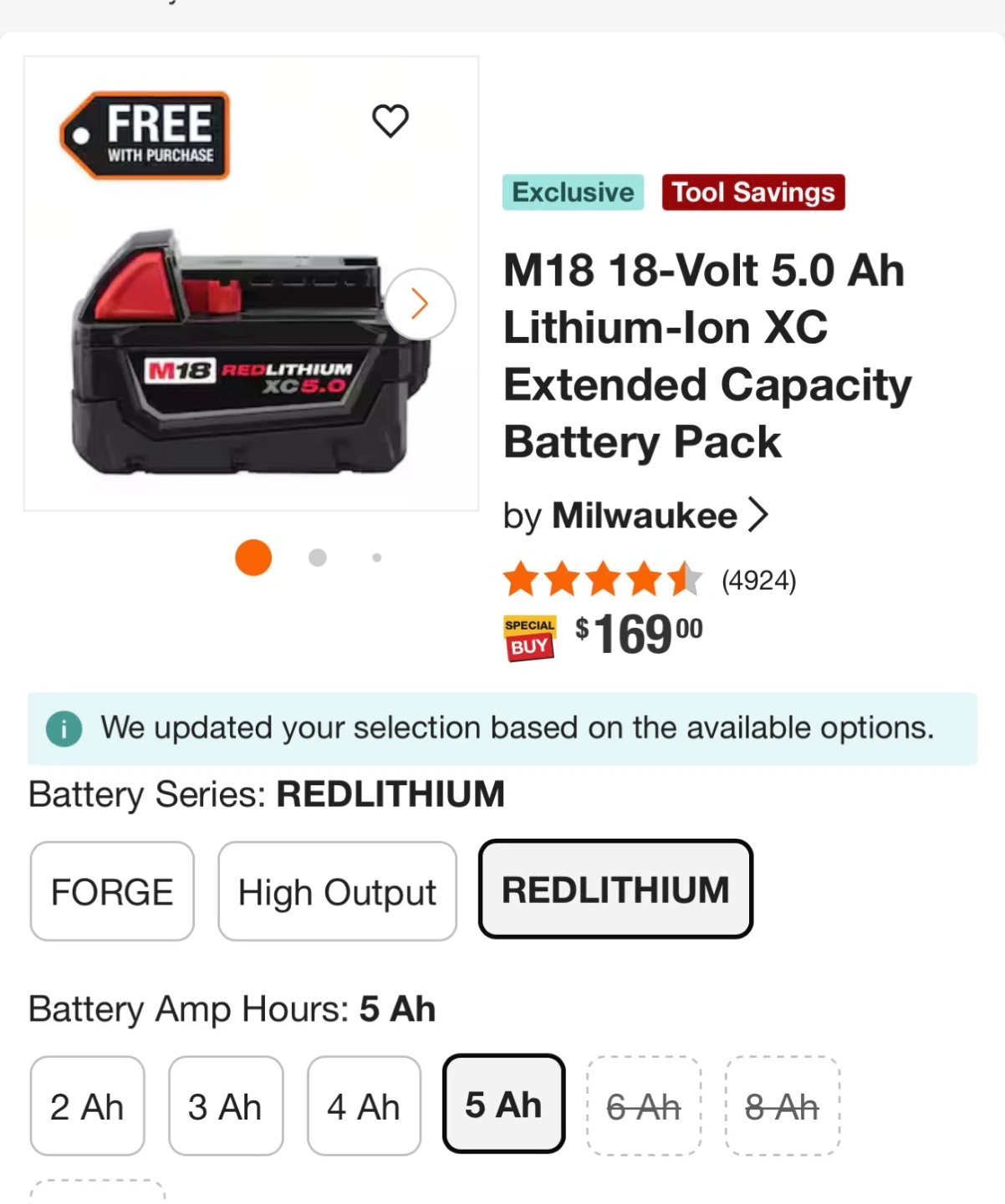
Task: Select the FORGE battery series
Action: click(112, 891)
